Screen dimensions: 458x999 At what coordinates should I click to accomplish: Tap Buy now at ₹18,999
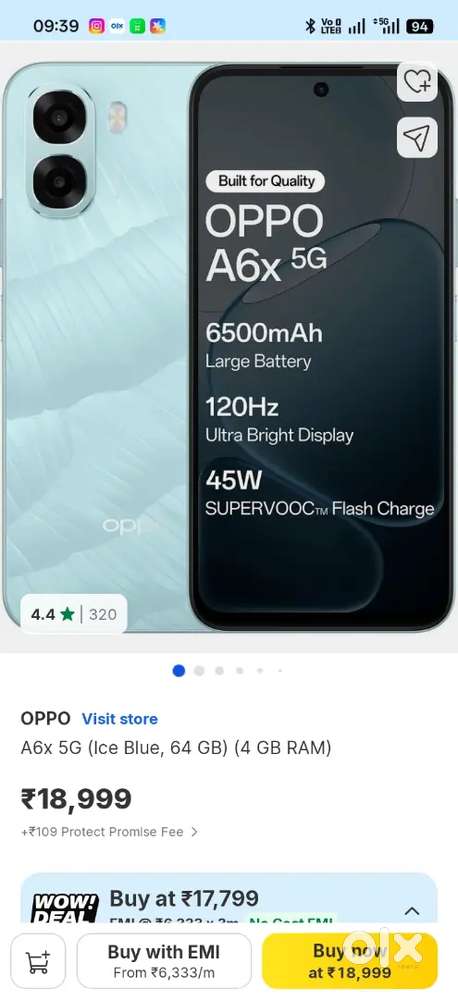(x=350, y=961)
